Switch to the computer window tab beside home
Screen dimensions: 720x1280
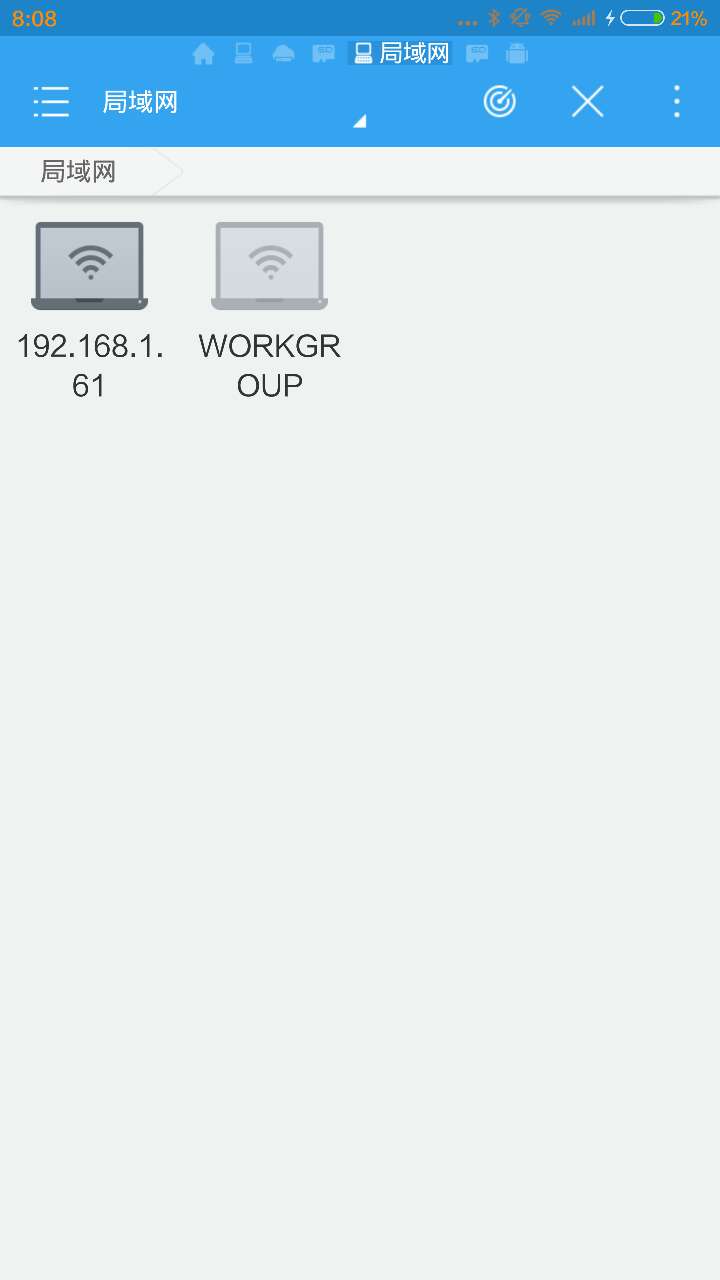point(243,54)
